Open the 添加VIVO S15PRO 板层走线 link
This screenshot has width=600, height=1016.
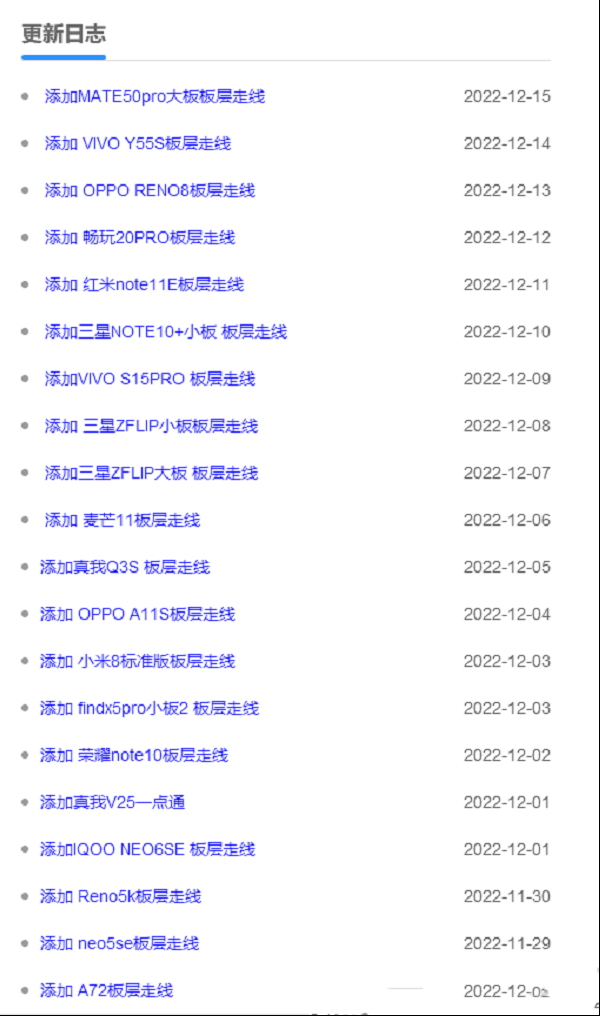click(x=150, y=378)
